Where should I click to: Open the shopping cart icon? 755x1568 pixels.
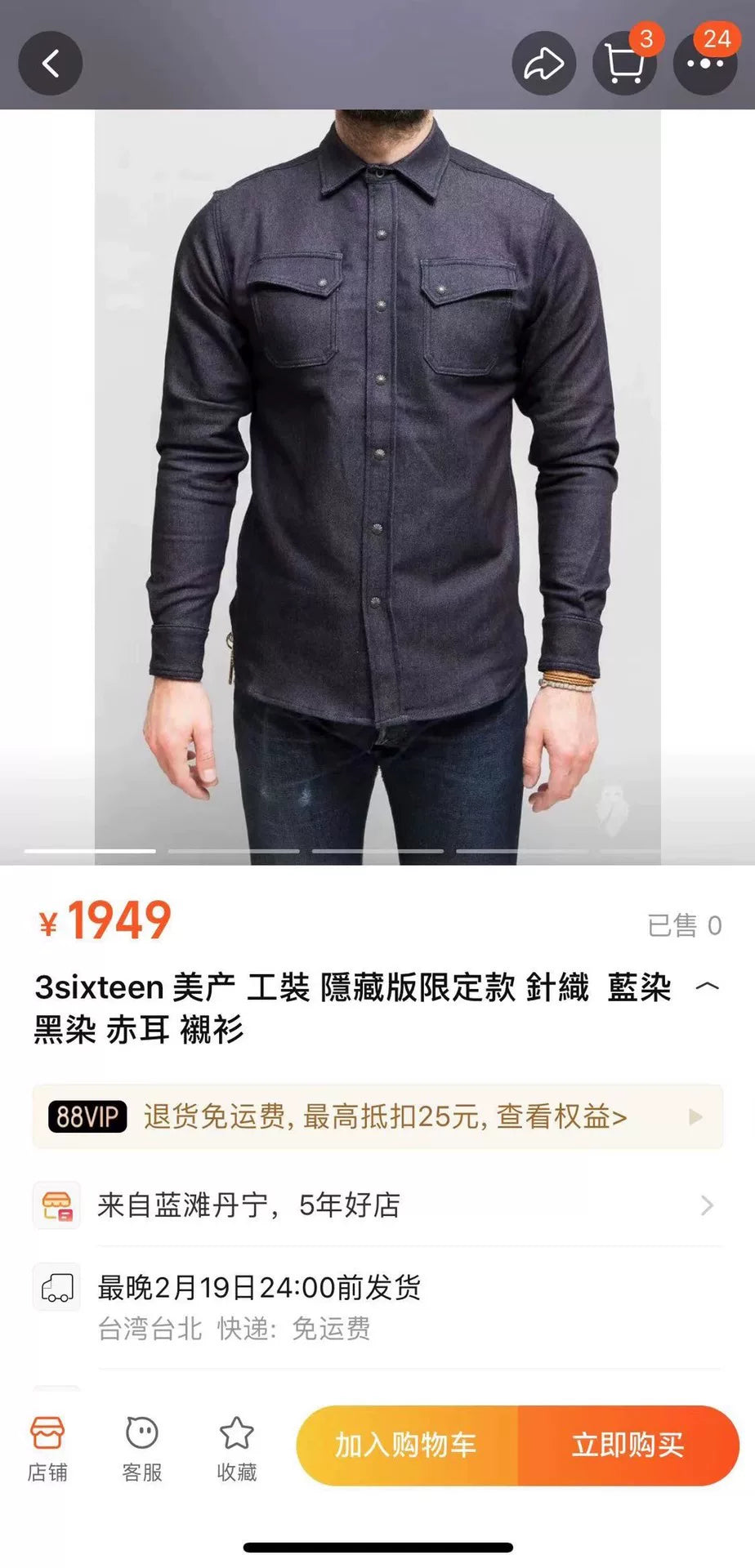pos(623,61)
